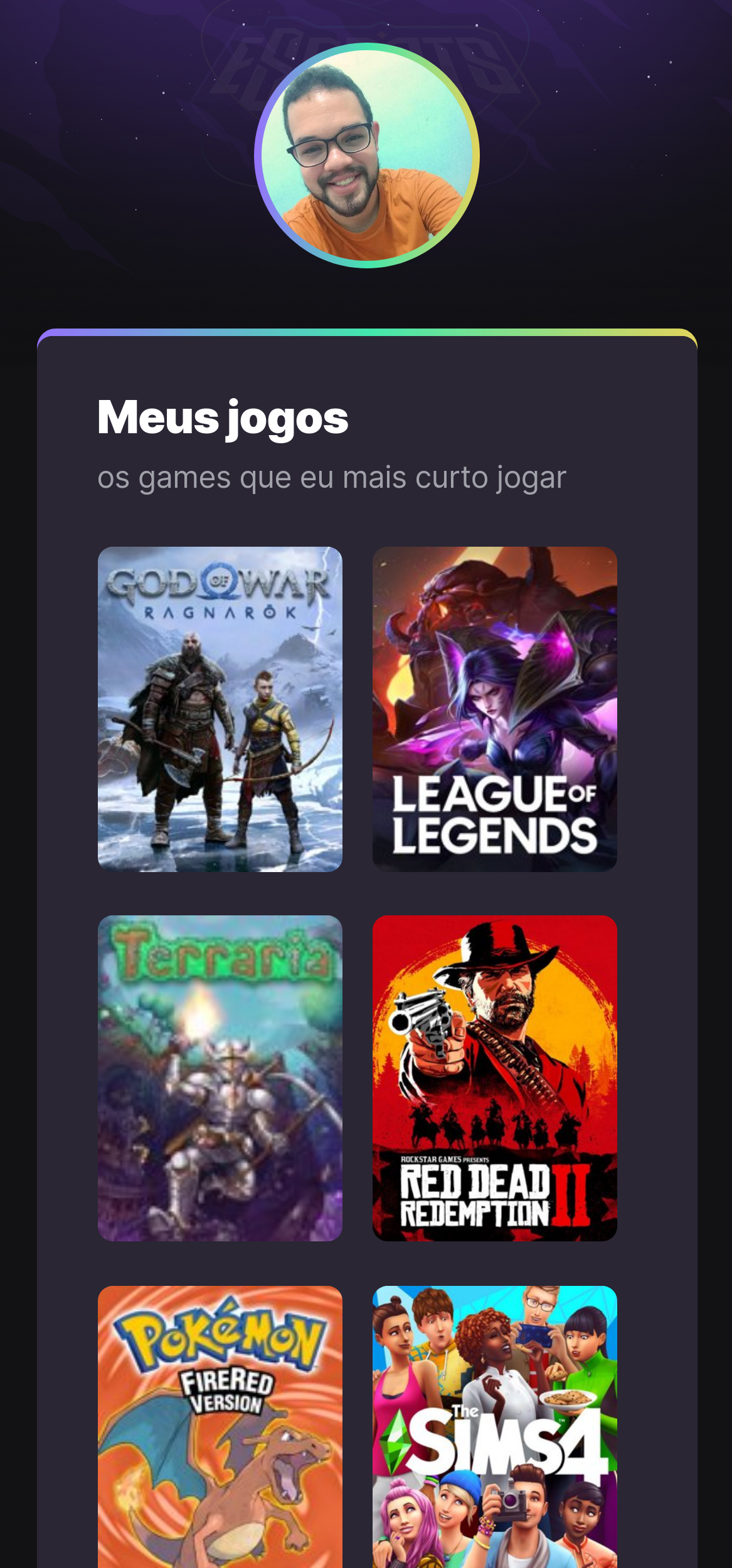Open the Terraria game card
The height and width of the screenshot is (1568, 732).
pyautogui.click(x=220, y=1078)
